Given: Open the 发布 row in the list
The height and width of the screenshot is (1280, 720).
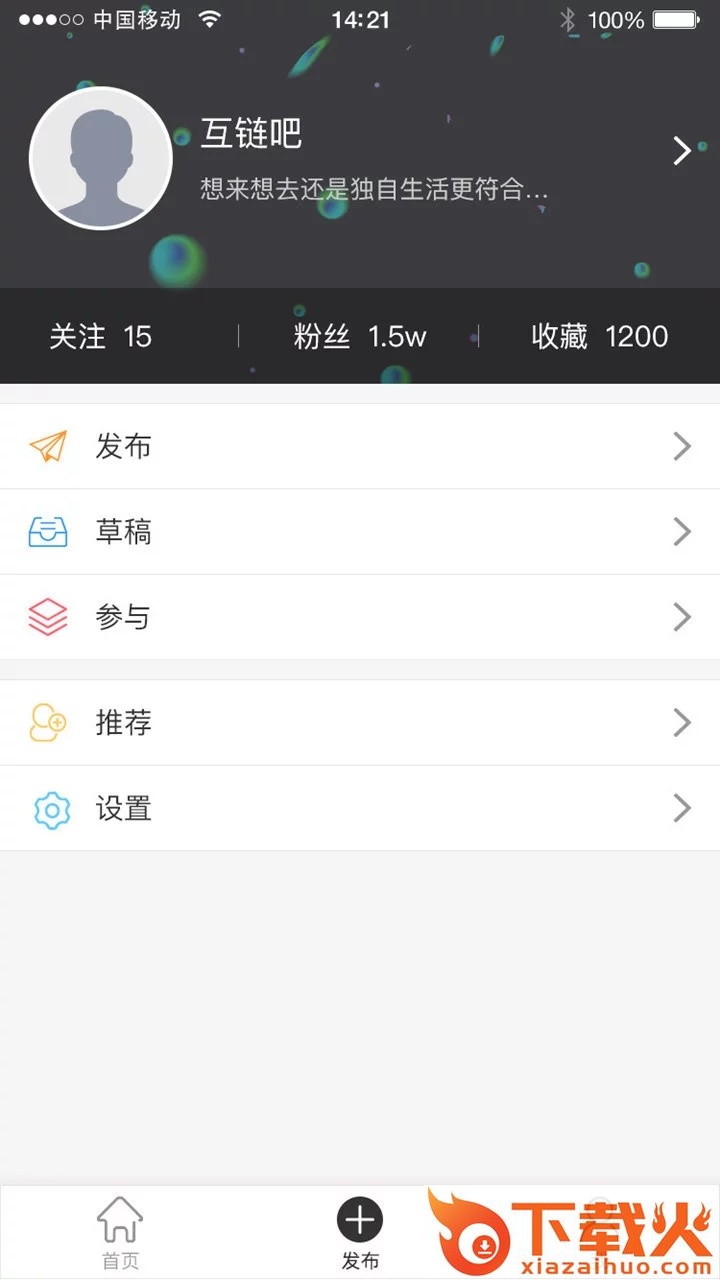Looking at the screenshot, I should click(x=360, y=446).
